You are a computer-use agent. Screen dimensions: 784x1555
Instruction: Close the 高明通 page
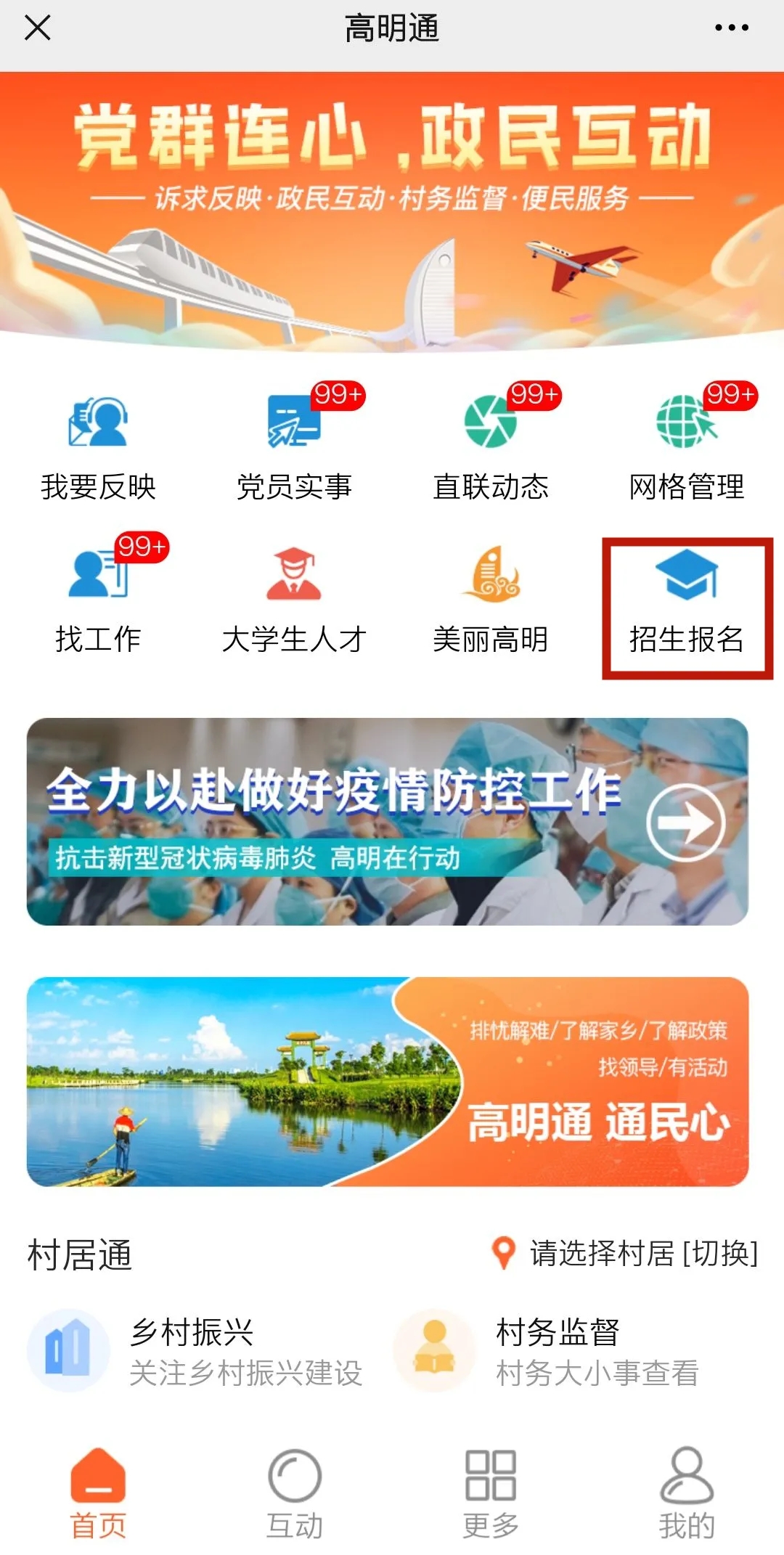(37, 28)
